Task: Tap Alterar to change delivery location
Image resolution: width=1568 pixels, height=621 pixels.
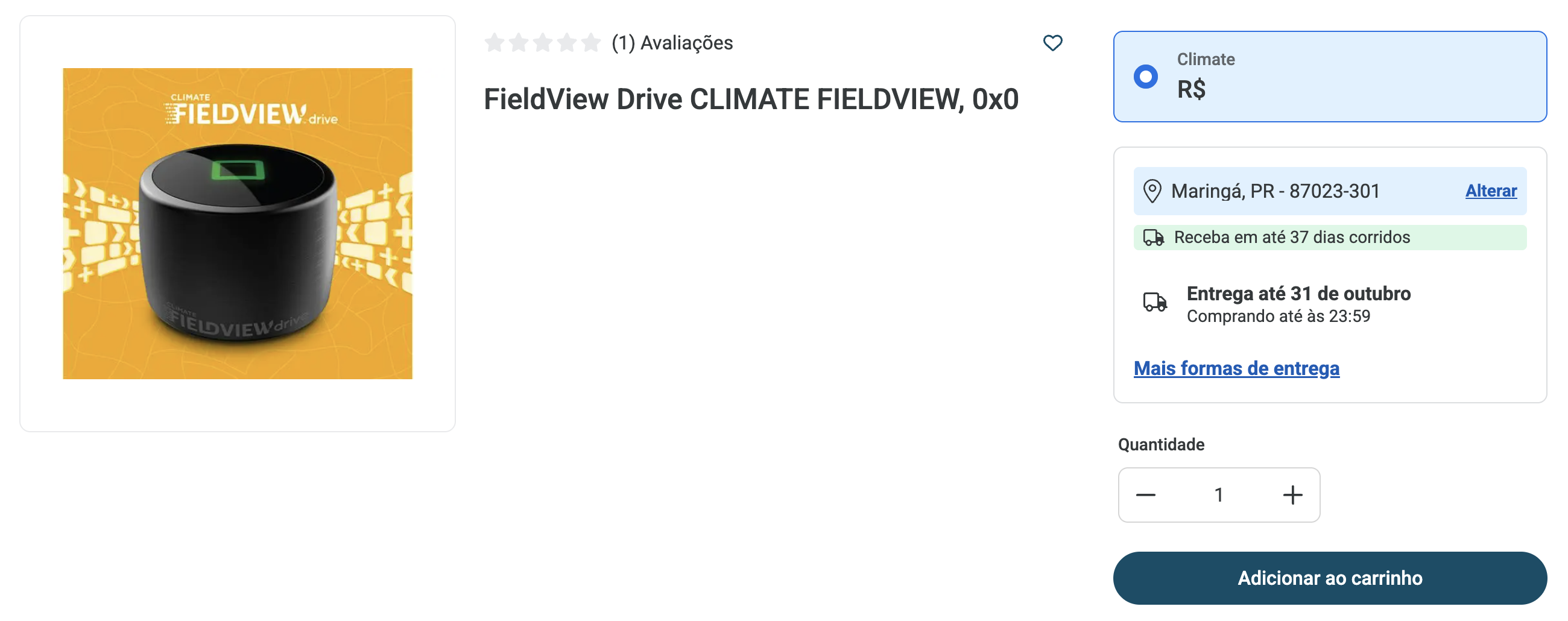Action: (1490, 191)
